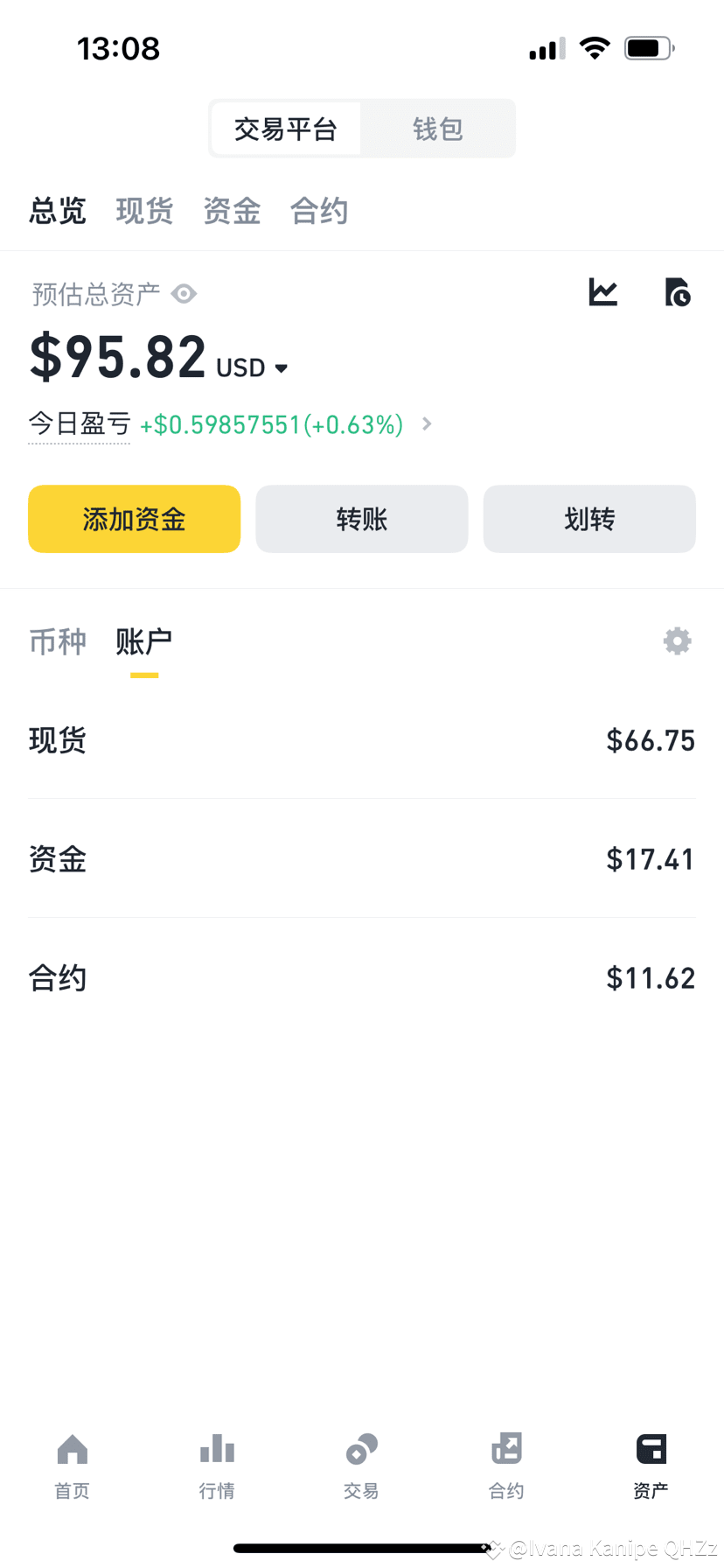The image size is (724, 1568).
Task: Tap the 添加资金 button
Action: click(x=134, y=519)
